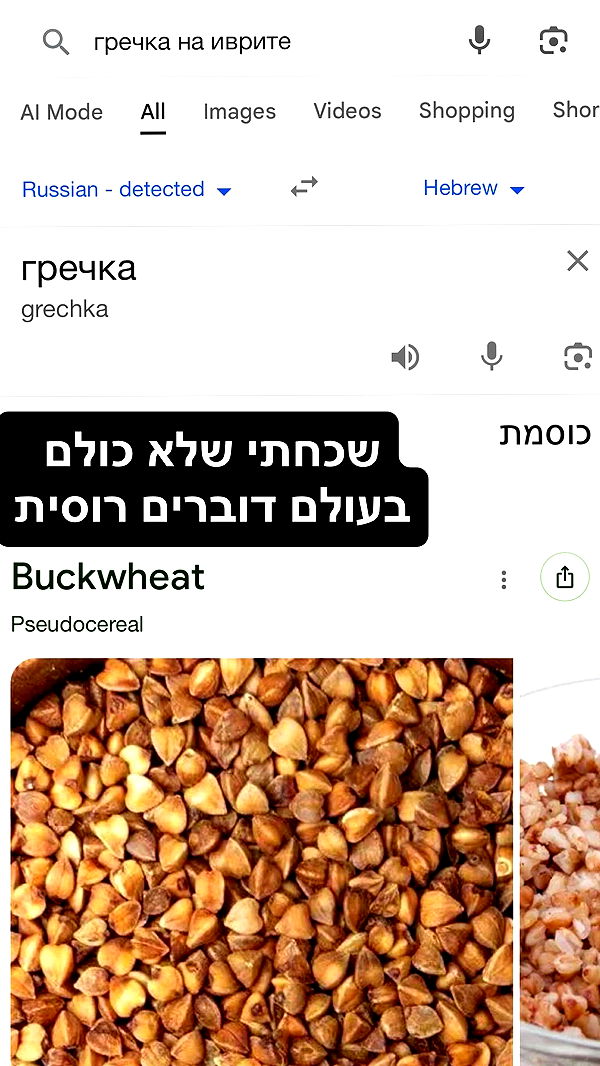600x1066 pixels.
Task: Switch to the Images tab
Action: point(239,111)
